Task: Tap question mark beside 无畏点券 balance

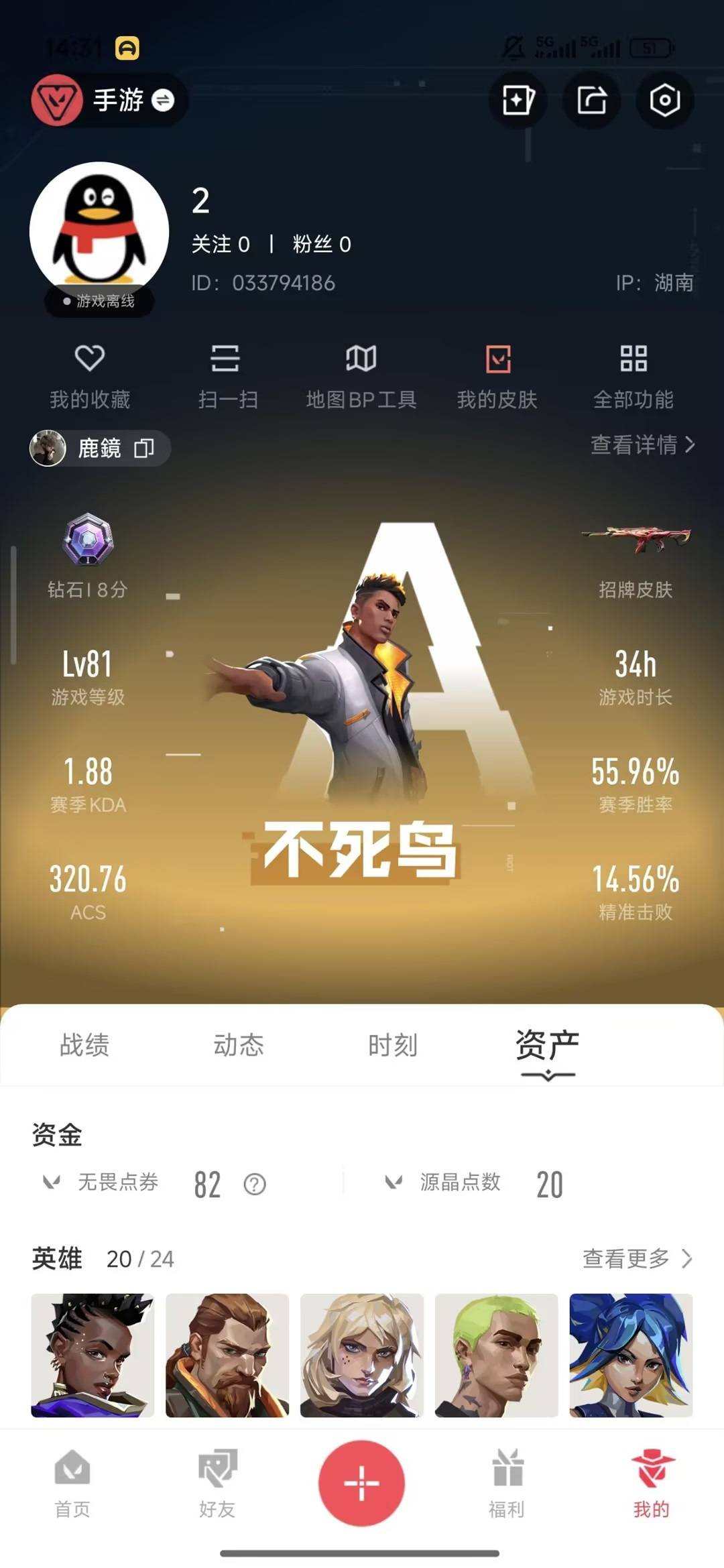Action: coord(253,1183)
